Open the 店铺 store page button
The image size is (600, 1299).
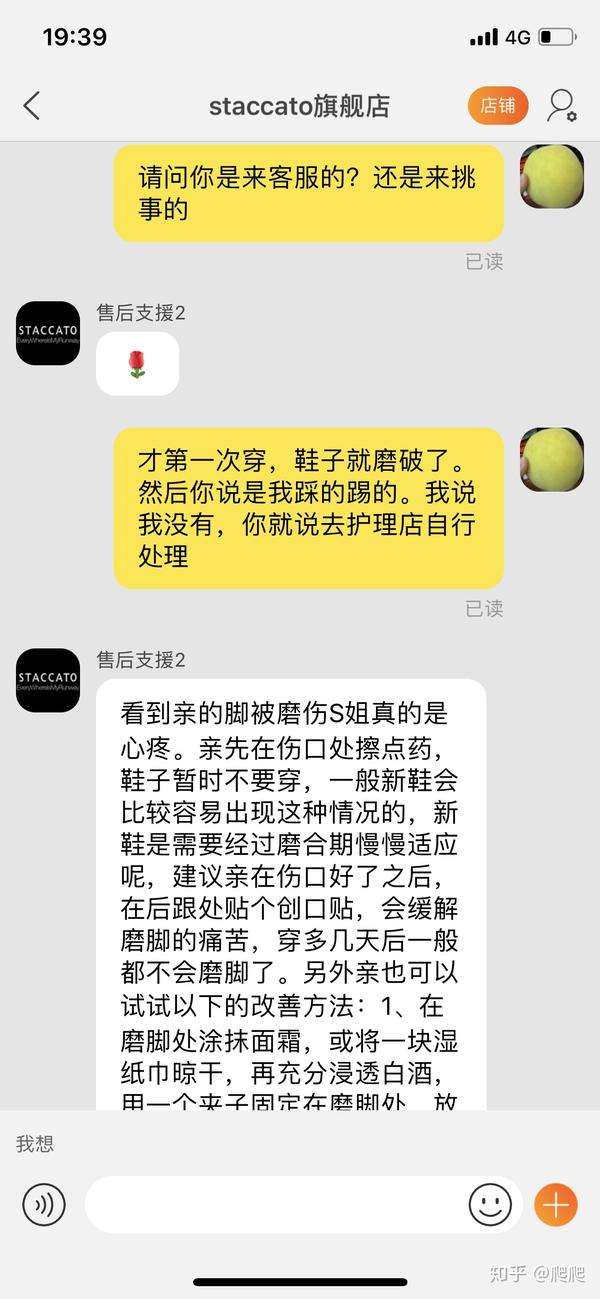pyautogui.click(x=497, y=106)
